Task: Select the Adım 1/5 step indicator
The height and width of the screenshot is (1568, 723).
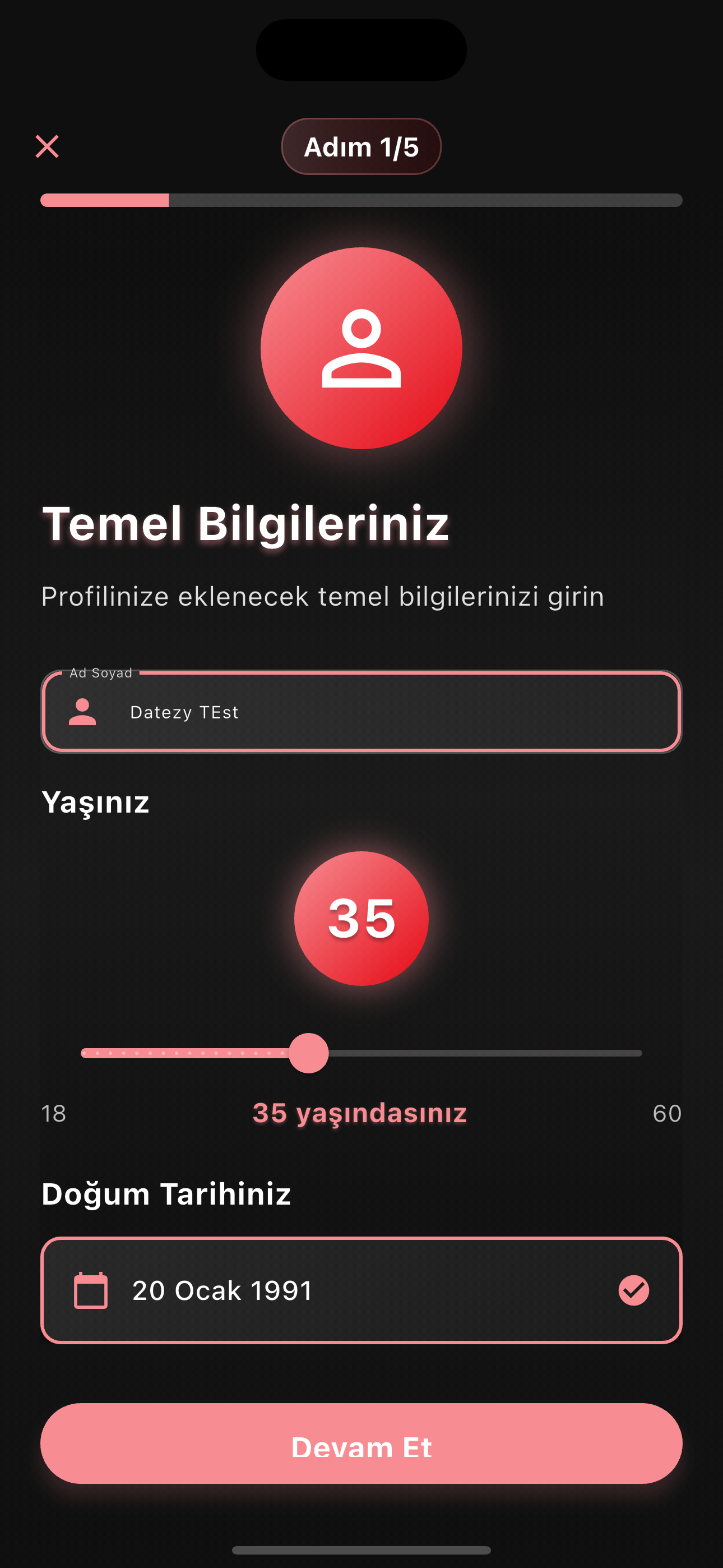Action: (x=361, y=146)
